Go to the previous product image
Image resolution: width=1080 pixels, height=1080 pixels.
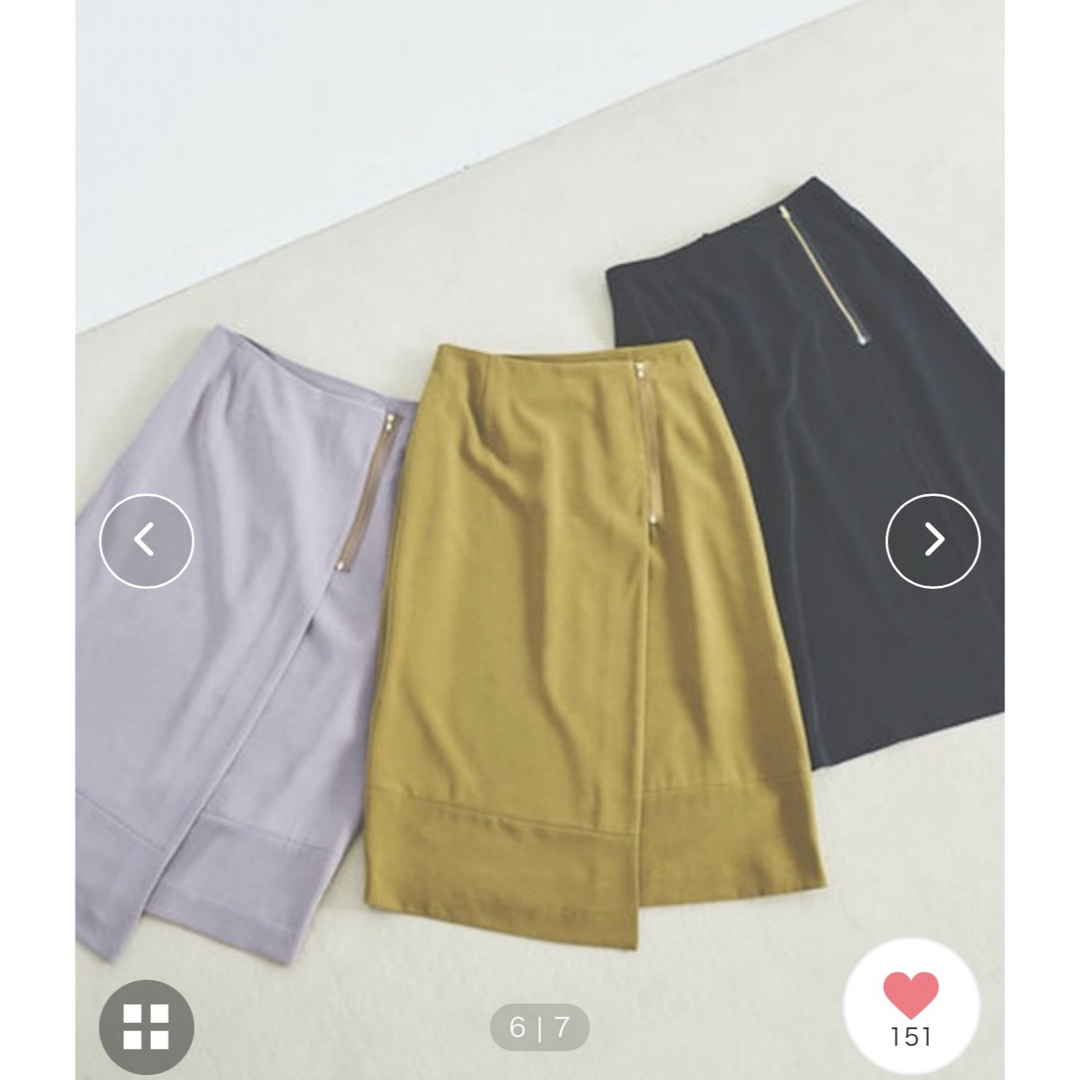coord(146,541)
